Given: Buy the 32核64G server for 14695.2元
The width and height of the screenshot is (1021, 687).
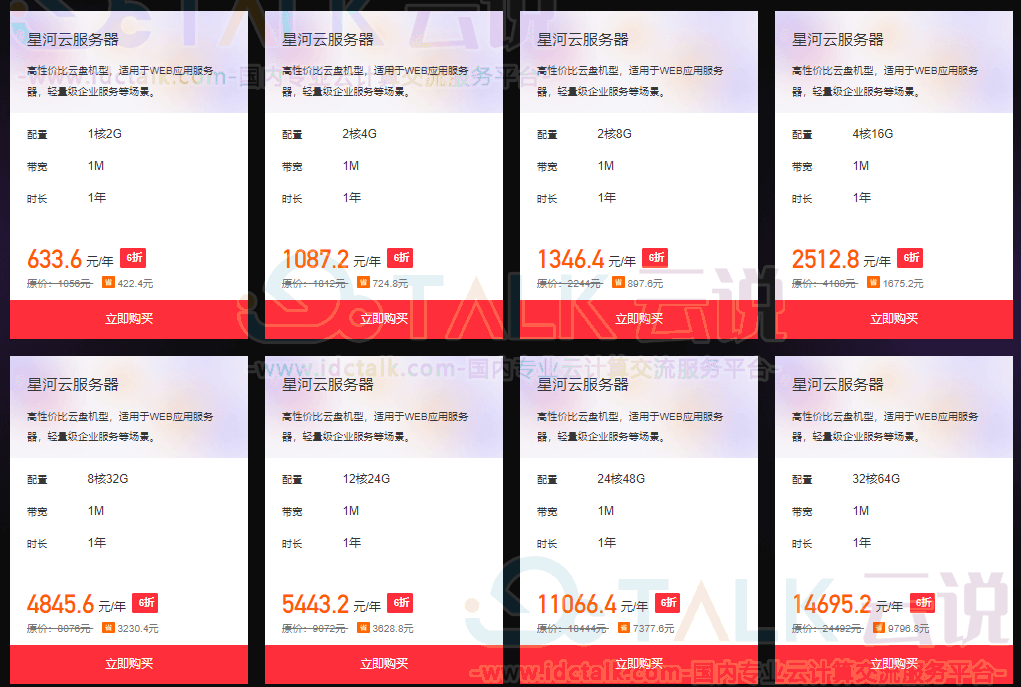Looking at the screenshot, I should click(x=894, y=664).
